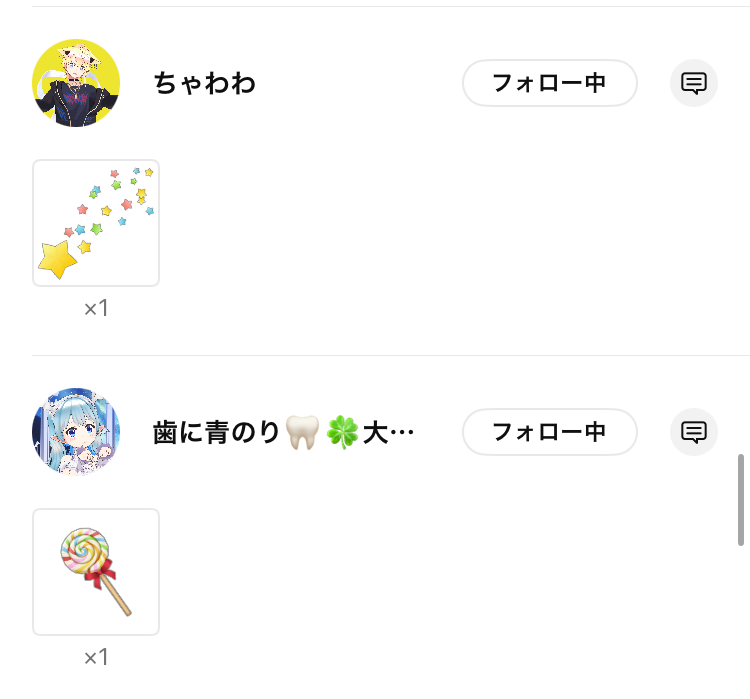
Task: Open message icon for 歯に青のり
Action: [693, 432]
